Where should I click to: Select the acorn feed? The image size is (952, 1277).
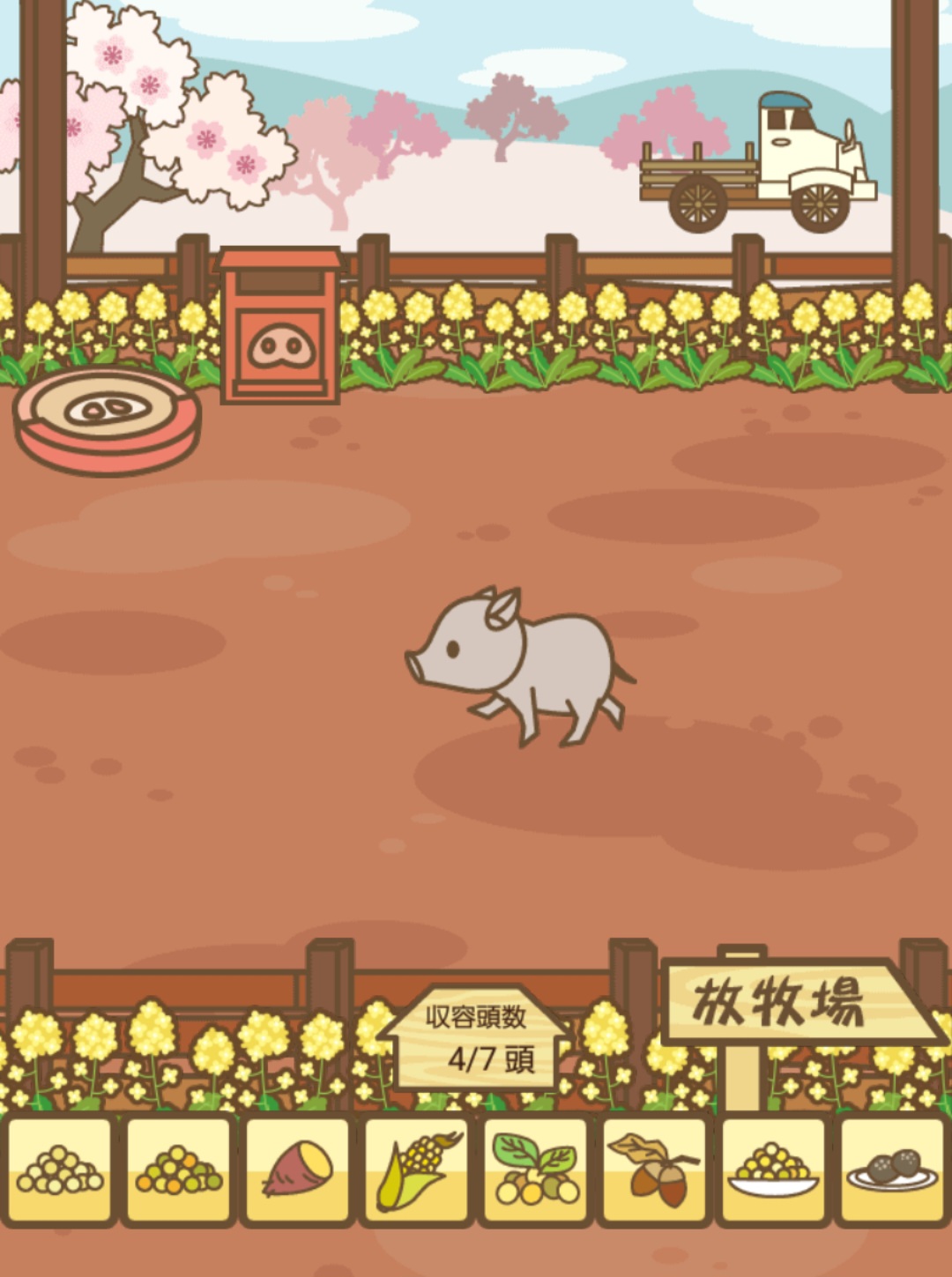(655, 1170)
